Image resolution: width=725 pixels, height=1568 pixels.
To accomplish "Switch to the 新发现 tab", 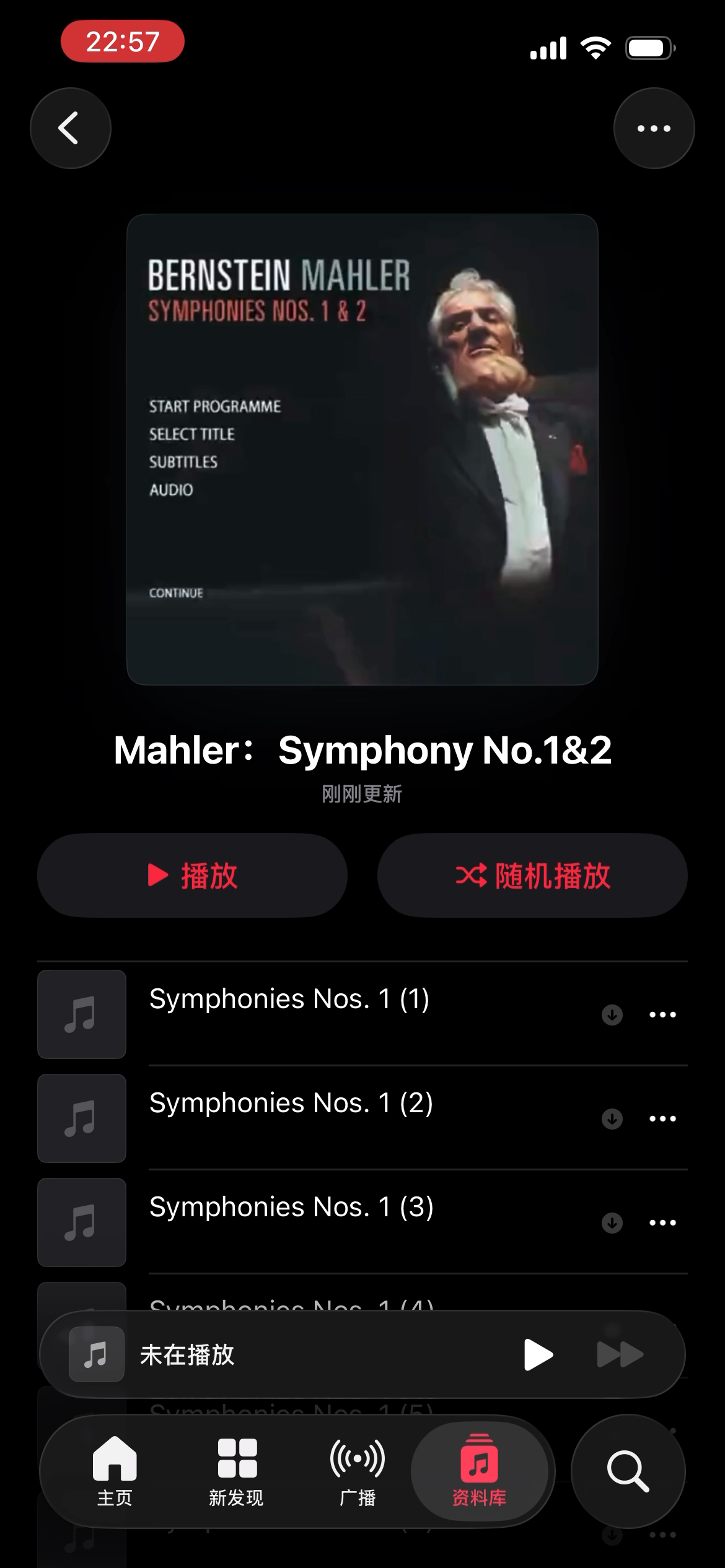I will pos(236,1471).
